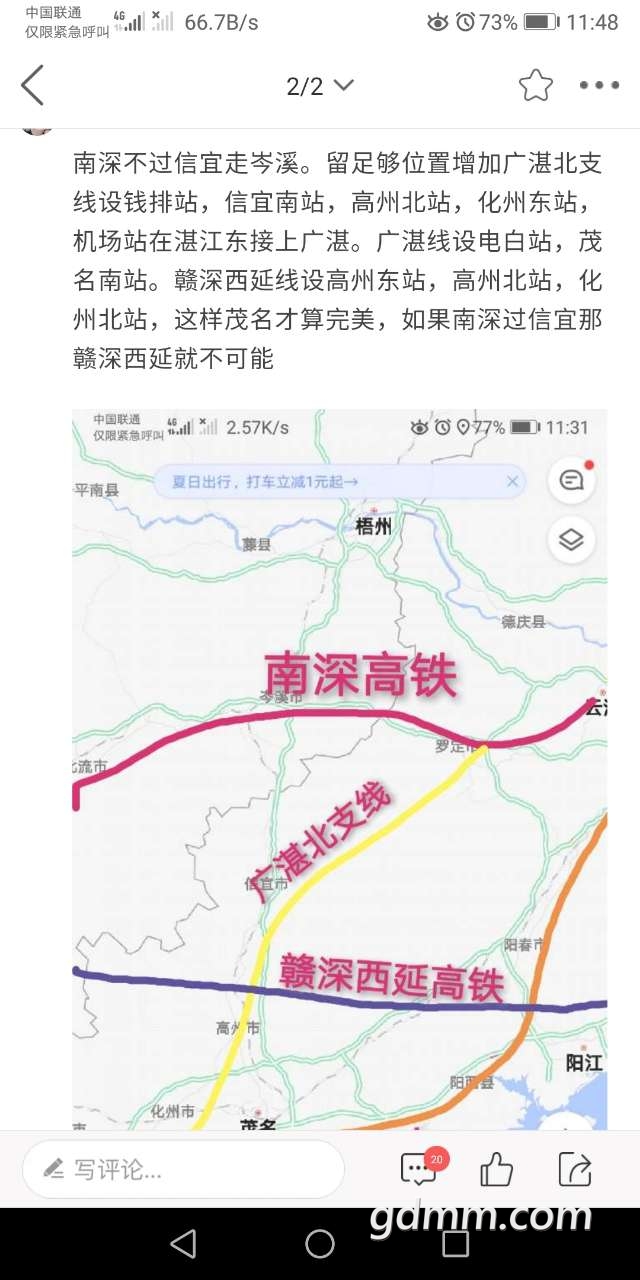The height and width of the screenshot is (1280, 640).
Task: Tap the system back triangle
Action: pyautogui.click(x=183, y=1243)
